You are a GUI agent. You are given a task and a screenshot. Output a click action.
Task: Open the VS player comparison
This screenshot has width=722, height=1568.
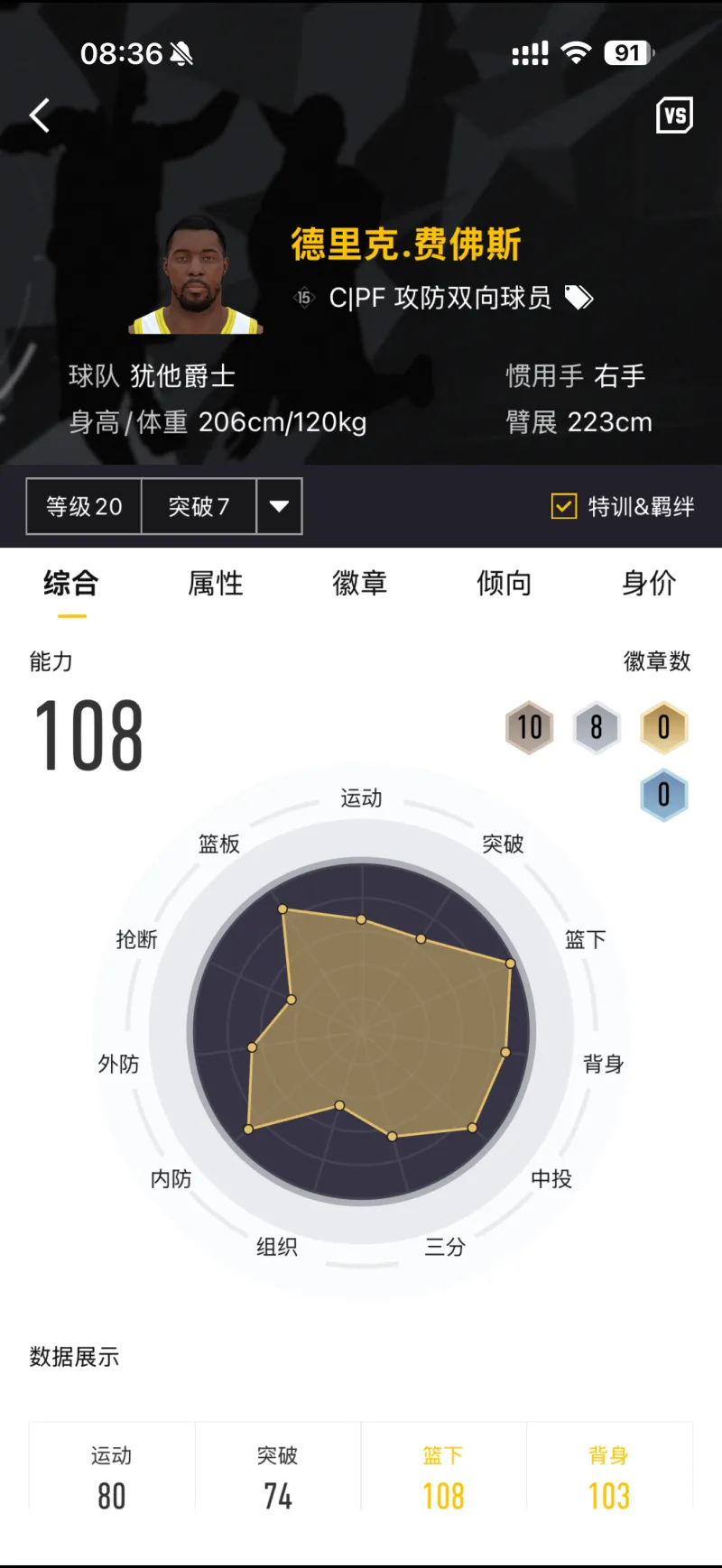click(674, 115)
